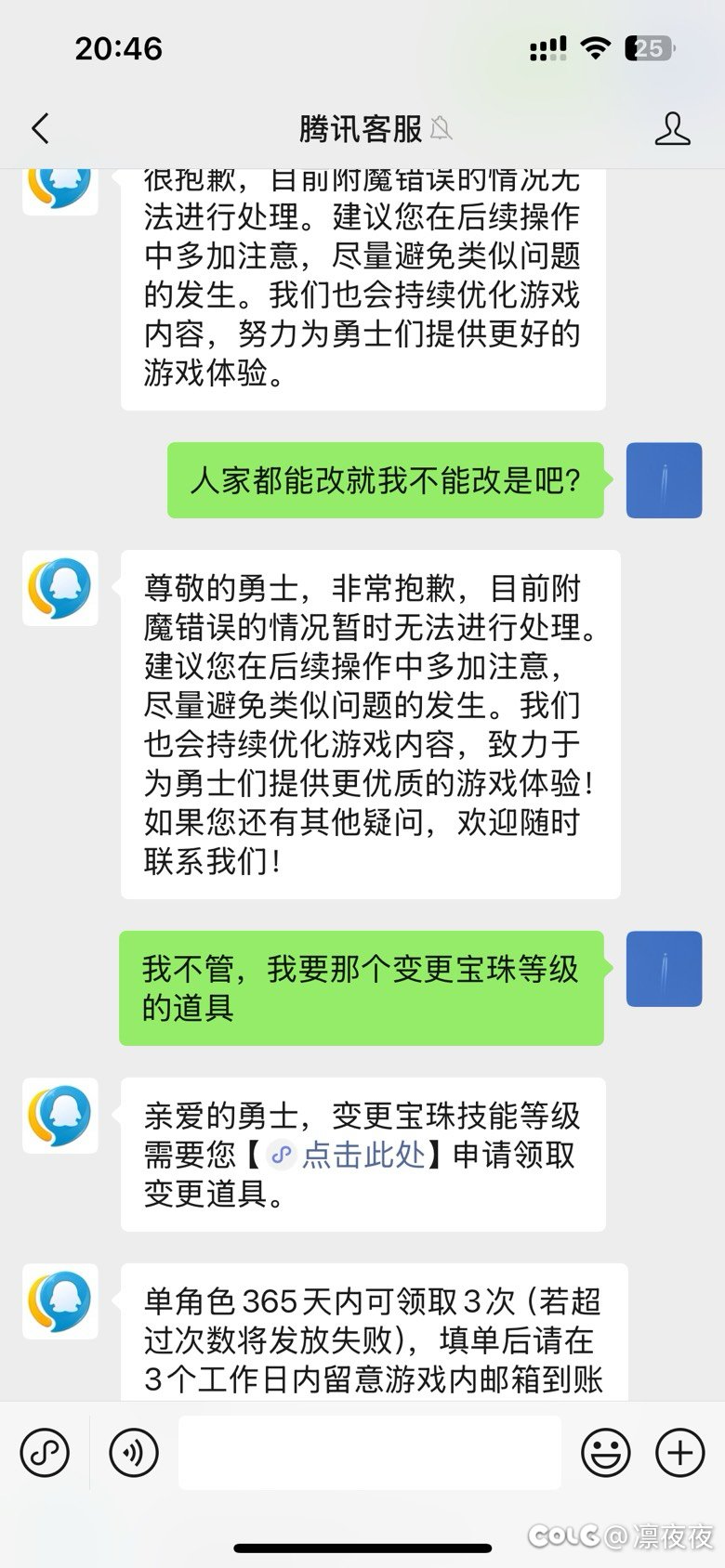Open the emoji picker
The height and width of the screenshot is (1568, 725).
click(x=605, y=1452)
